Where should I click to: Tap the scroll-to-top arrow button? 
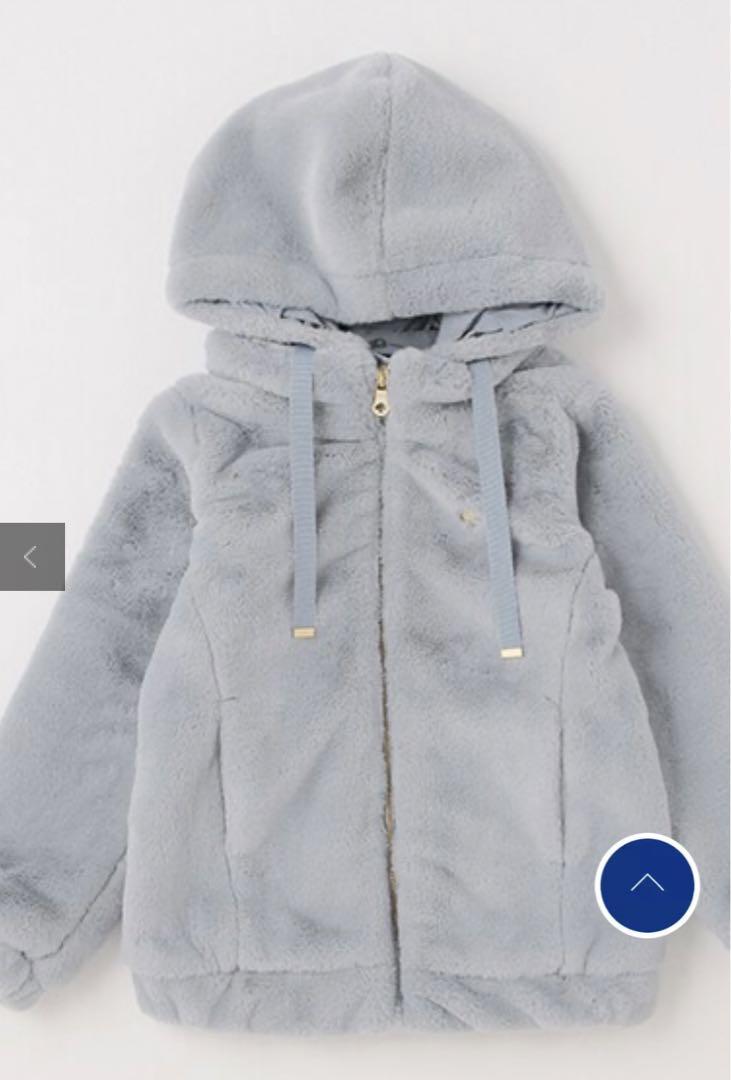tap(647, 884)
